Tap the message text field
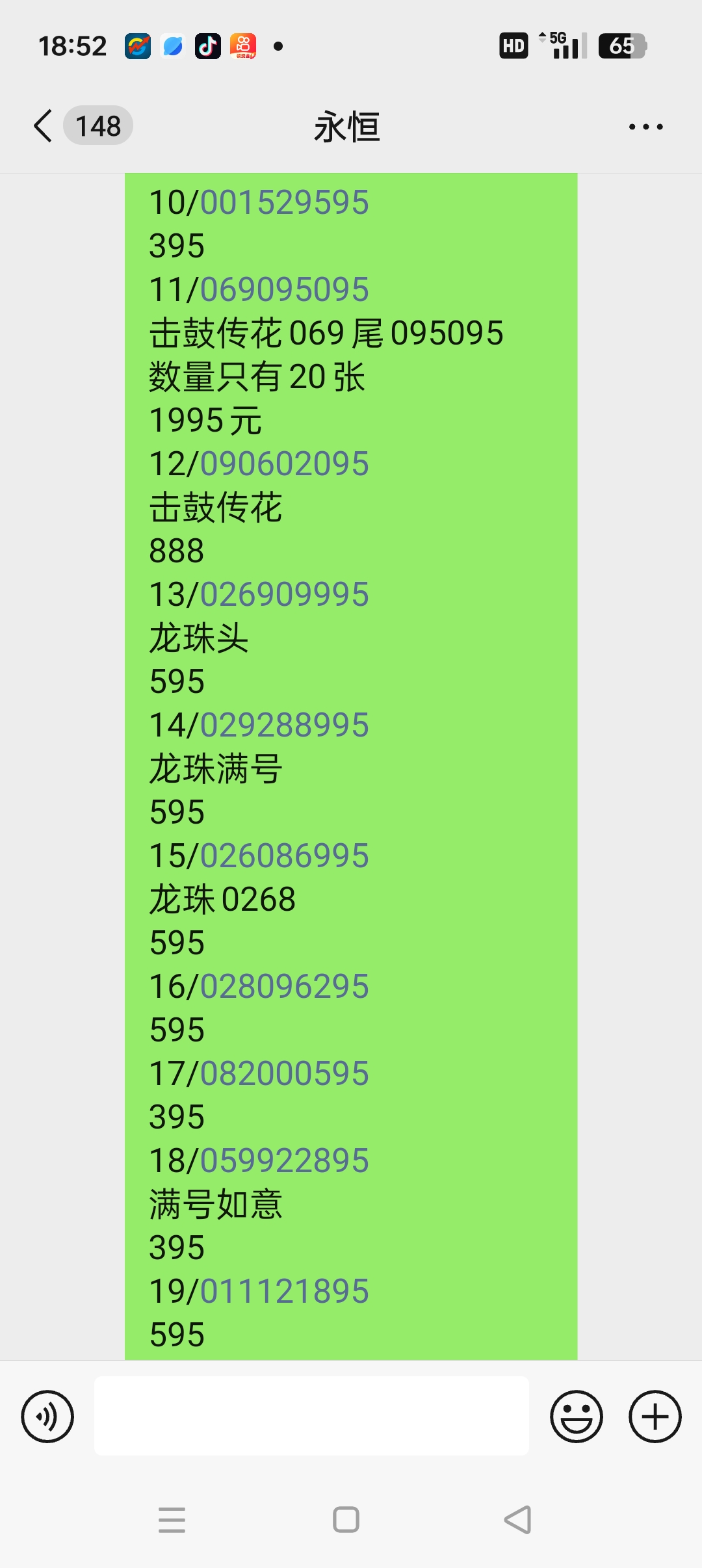The width and height of the screenshot is (702, 1568). [x=311, y=1416]
